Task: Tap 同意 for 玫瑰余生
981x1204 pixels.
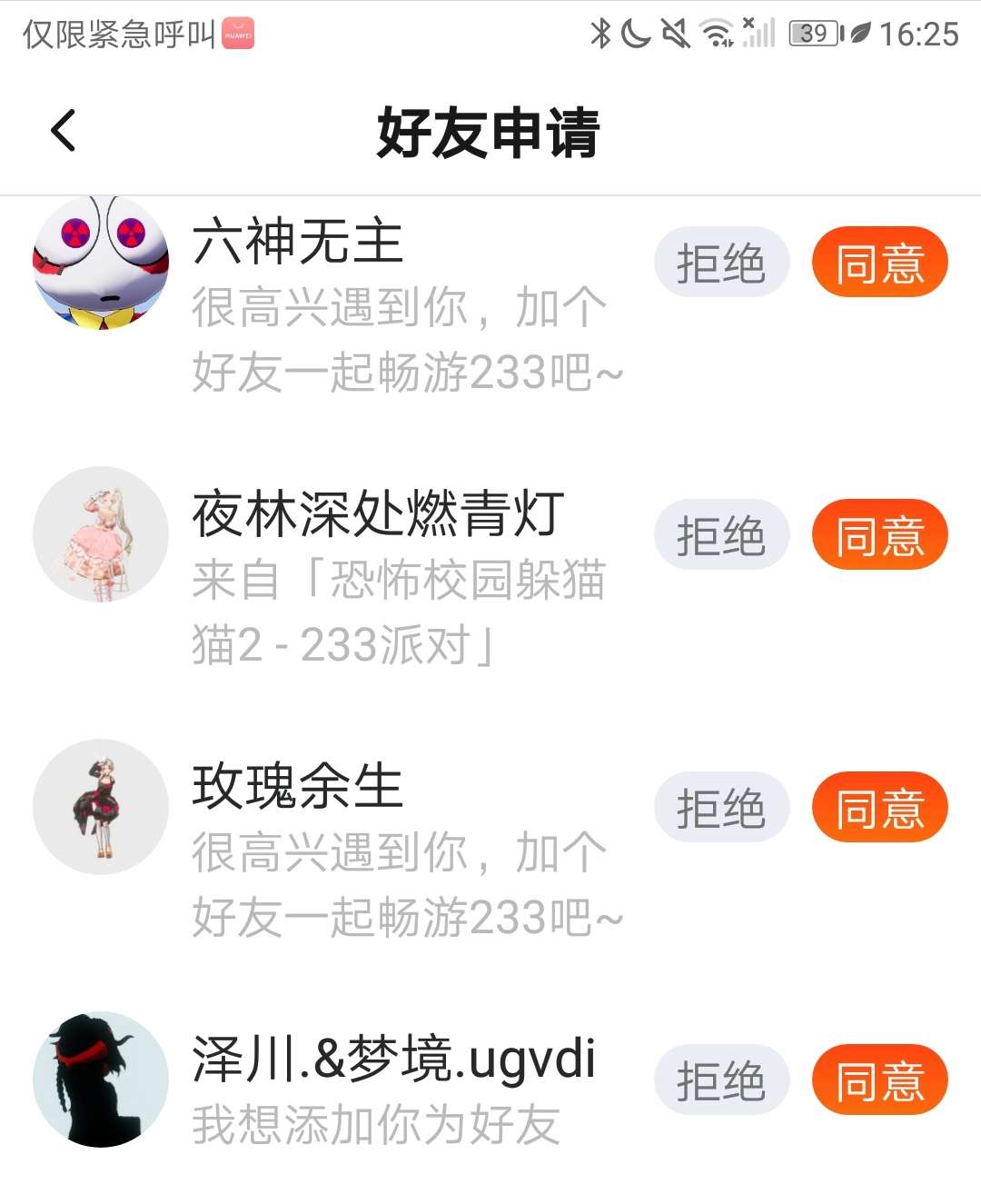Action: [879, 808]
